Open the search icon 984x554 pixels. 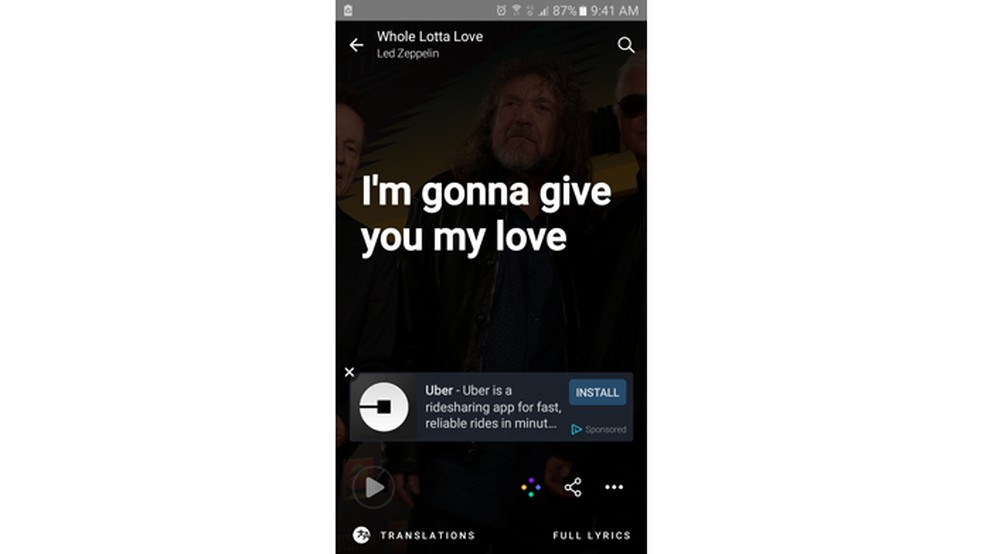[626, 45]
